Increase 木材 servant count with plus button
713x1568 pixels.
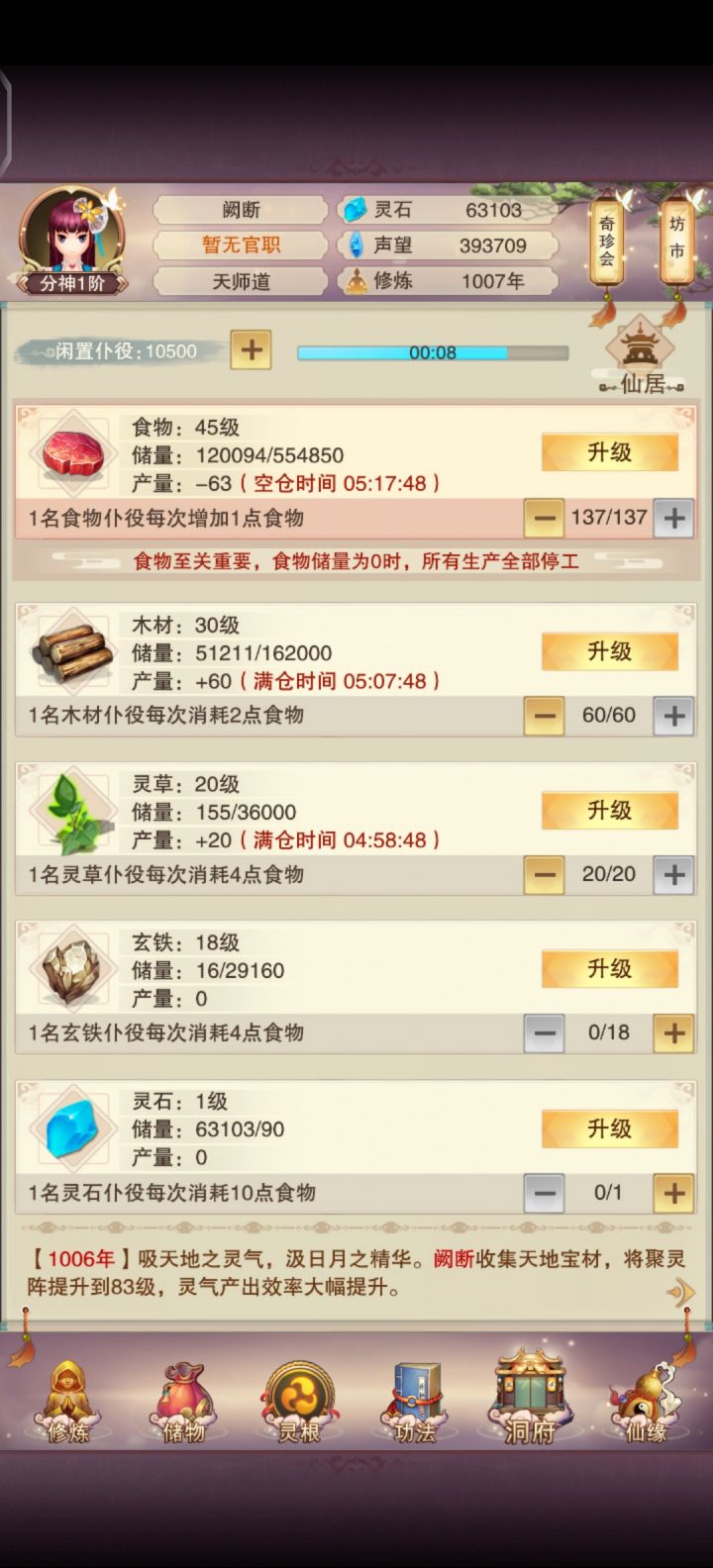click(x=672, y=716)
